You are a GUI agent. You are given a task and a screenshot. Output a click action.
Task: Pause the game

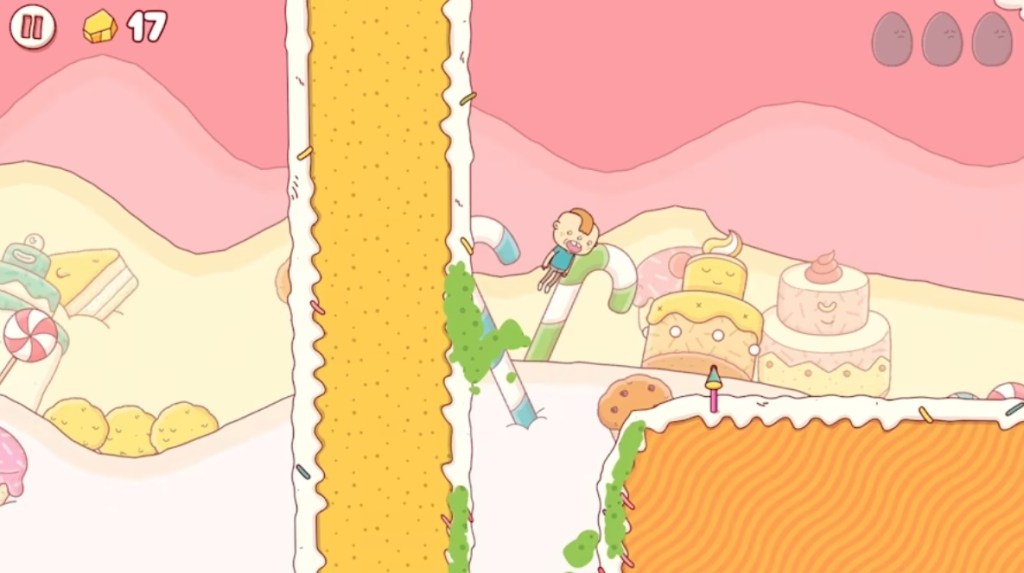tap(32, 27)
